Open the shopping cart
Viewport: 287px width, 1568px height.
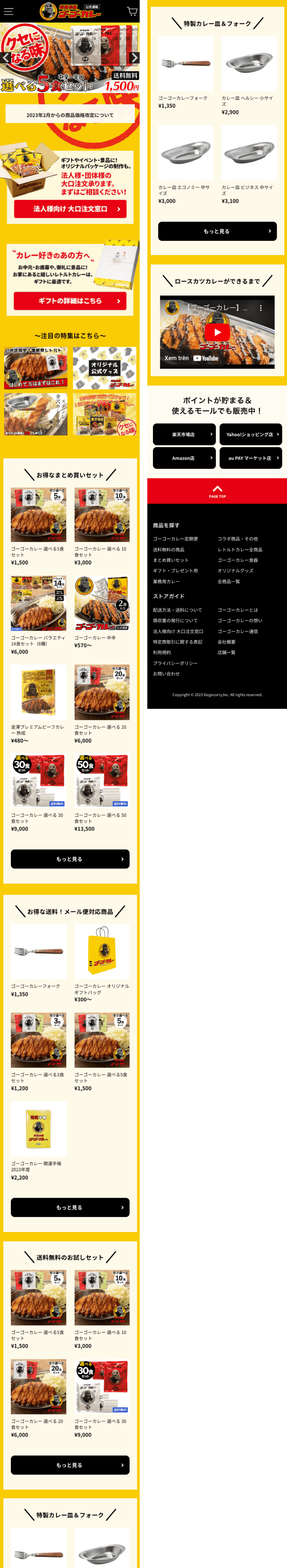coord(131,11)
